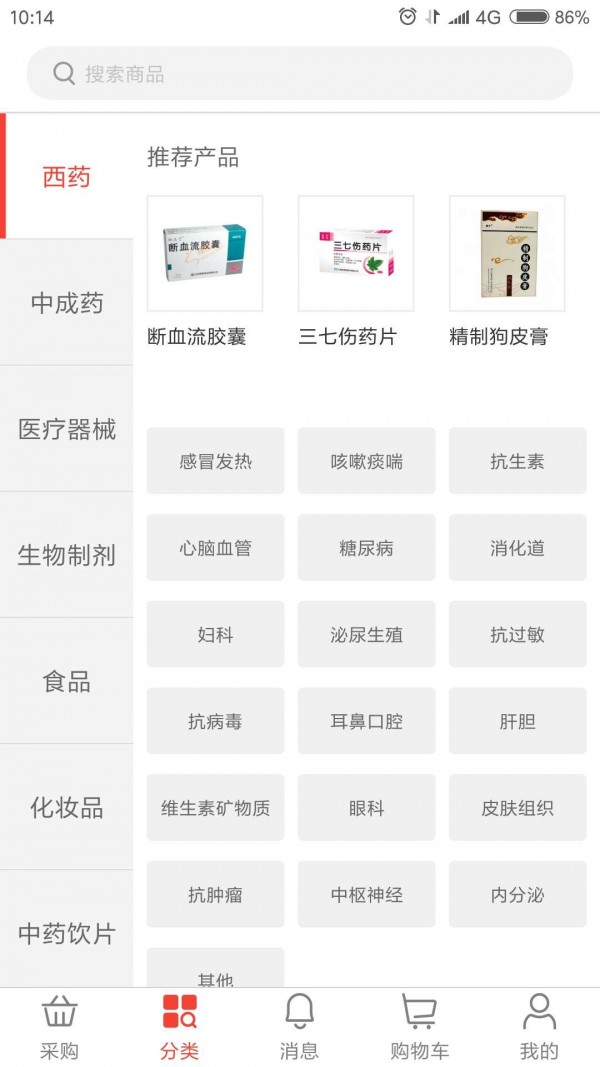Browse the 抗生素 subcategory

coord(517,461)
